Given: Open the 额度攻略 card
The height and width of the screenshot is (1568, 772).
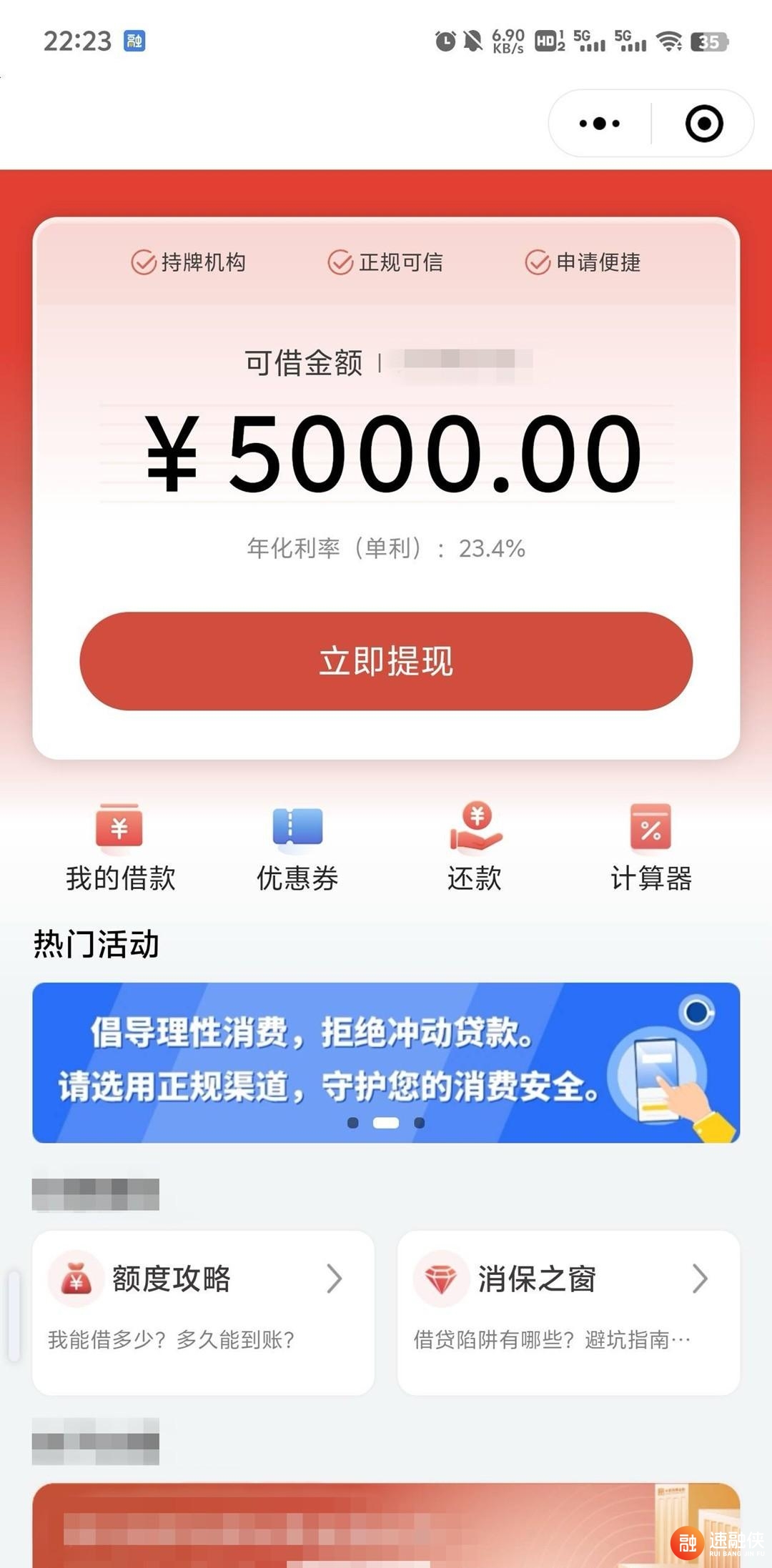Looking at the screenshot, I should pyautogui.click(x=203, y=1311).
